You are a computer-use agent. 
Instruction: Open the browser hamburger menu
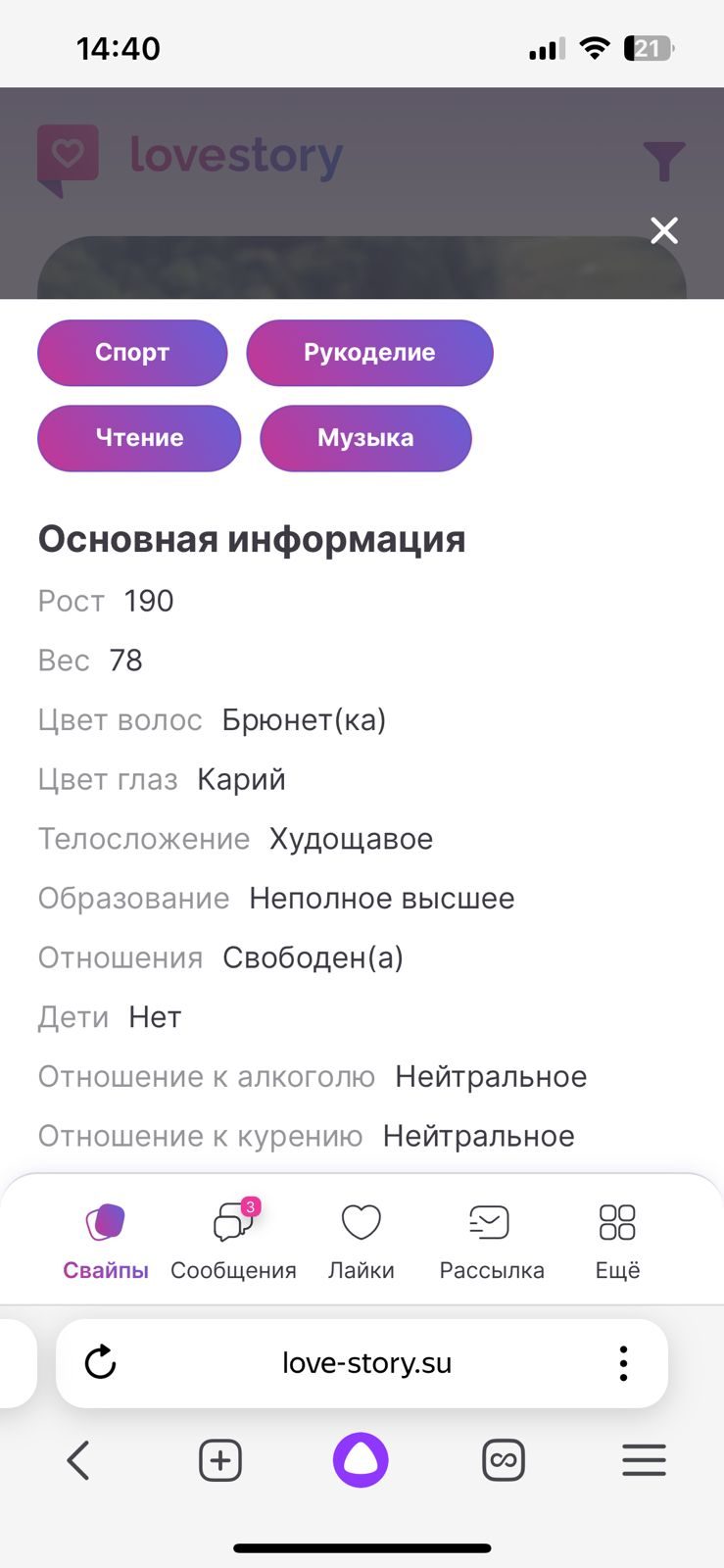click(x=644, y=1460)
